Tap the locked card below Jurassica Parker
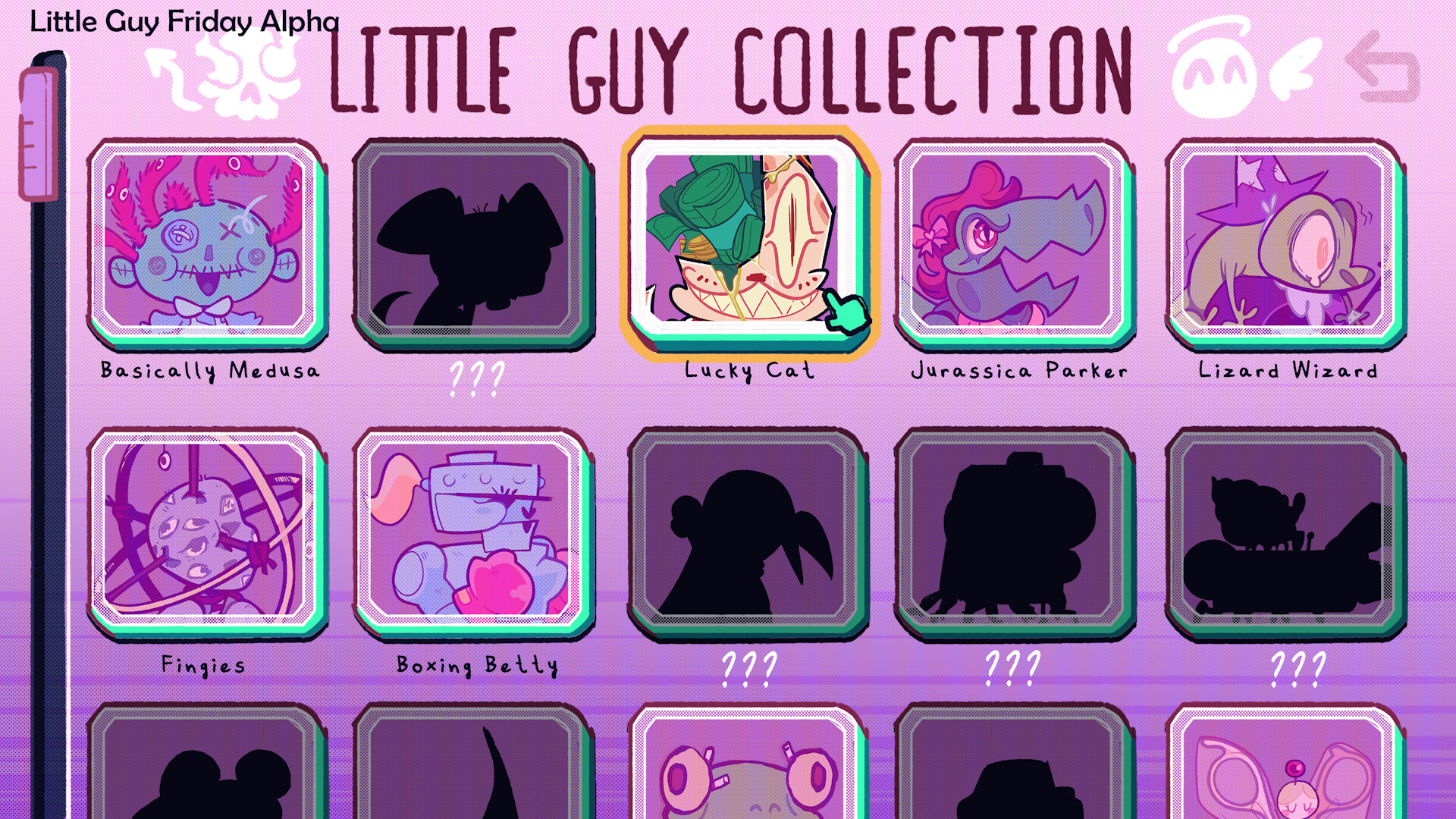Screen dimensions: 1456x819 (1012, 532)
